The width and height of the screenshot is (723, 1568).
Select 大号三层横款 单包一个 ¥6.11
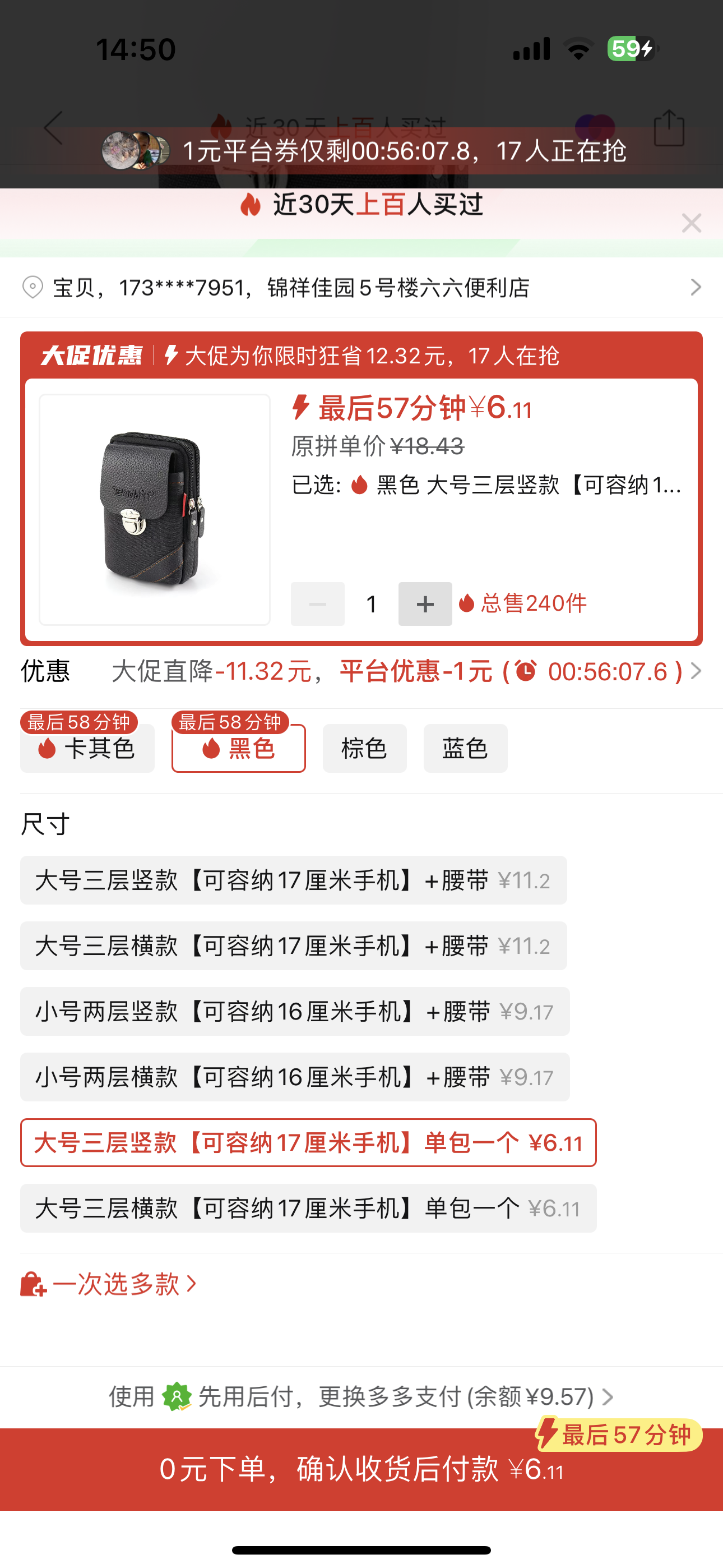pyautogui.click(x=309, y=1209)
